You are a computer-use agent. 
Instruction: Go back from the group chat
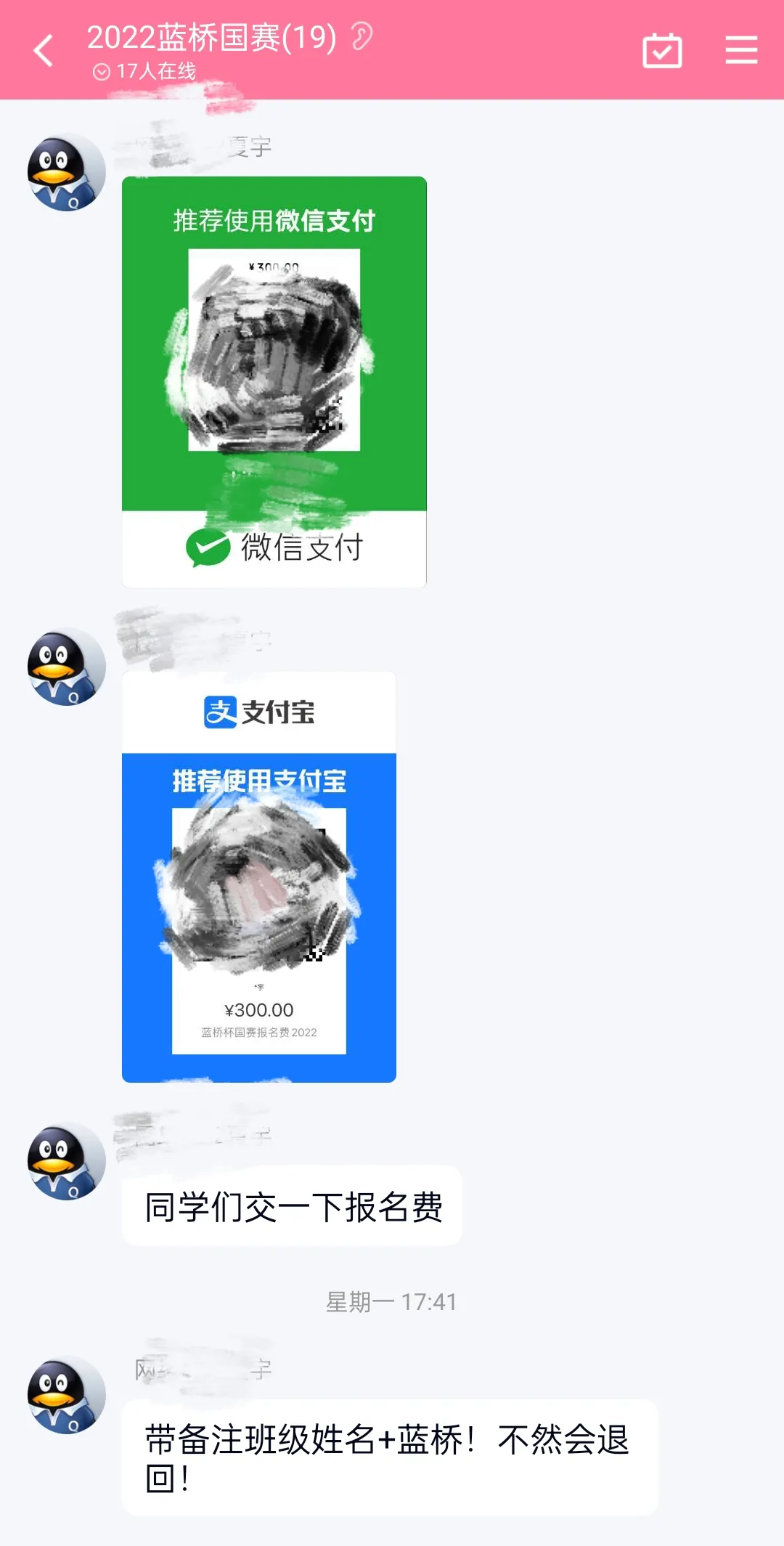pyautogui.click(x=44, y=51)
